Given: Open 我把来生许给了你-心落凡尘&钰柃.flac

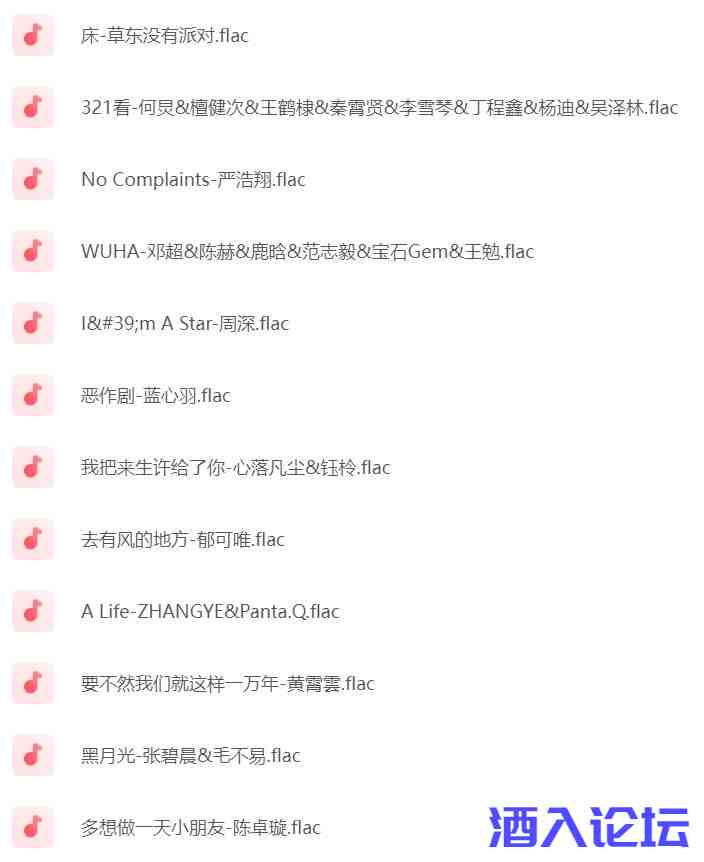Looking at the screenshot, I should tap(235, 468).
